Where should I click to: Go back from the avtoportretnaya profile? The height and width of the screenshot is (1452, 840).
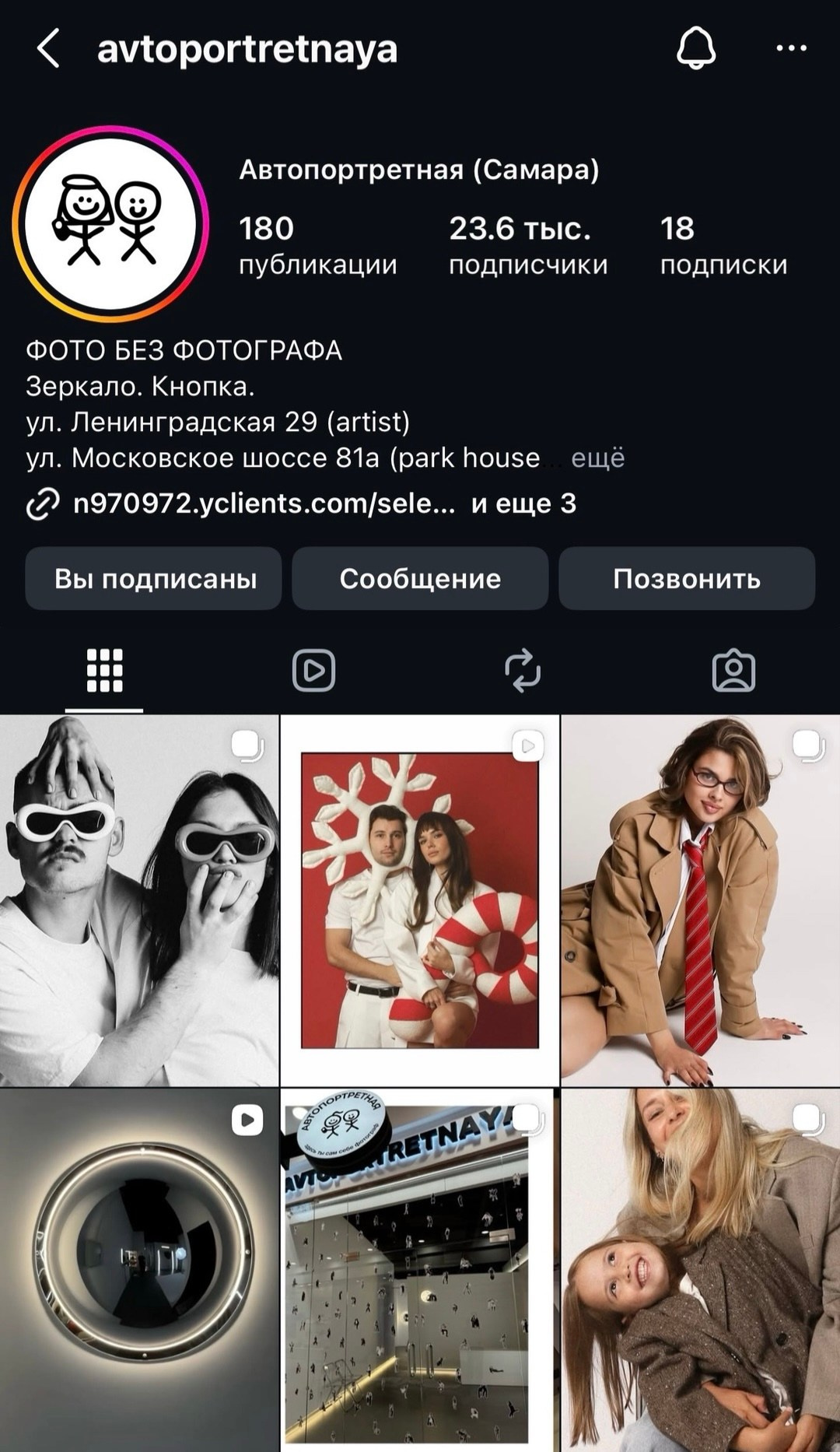click(48, 49)
